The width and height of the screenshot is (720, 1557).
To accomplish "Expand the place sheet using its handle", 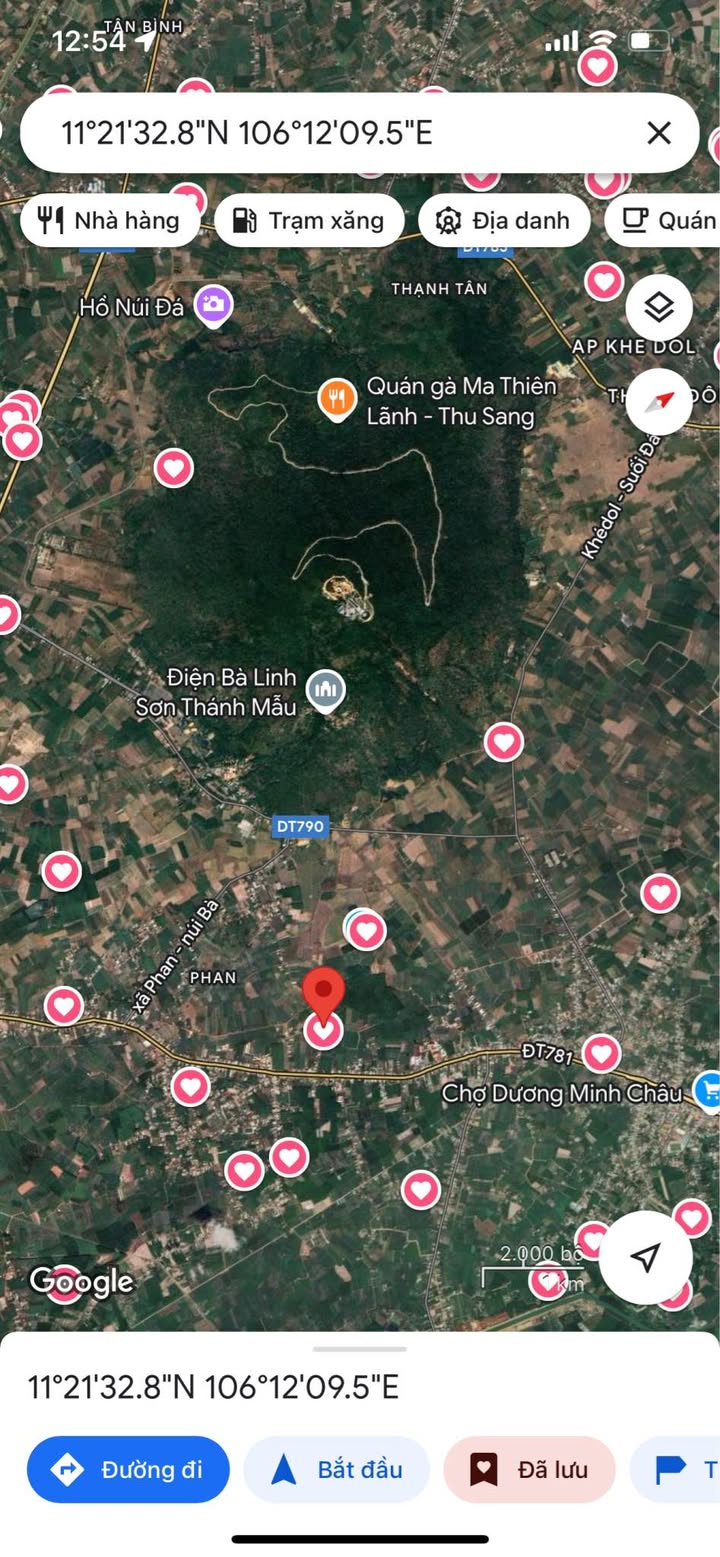I will (360, 1349).
